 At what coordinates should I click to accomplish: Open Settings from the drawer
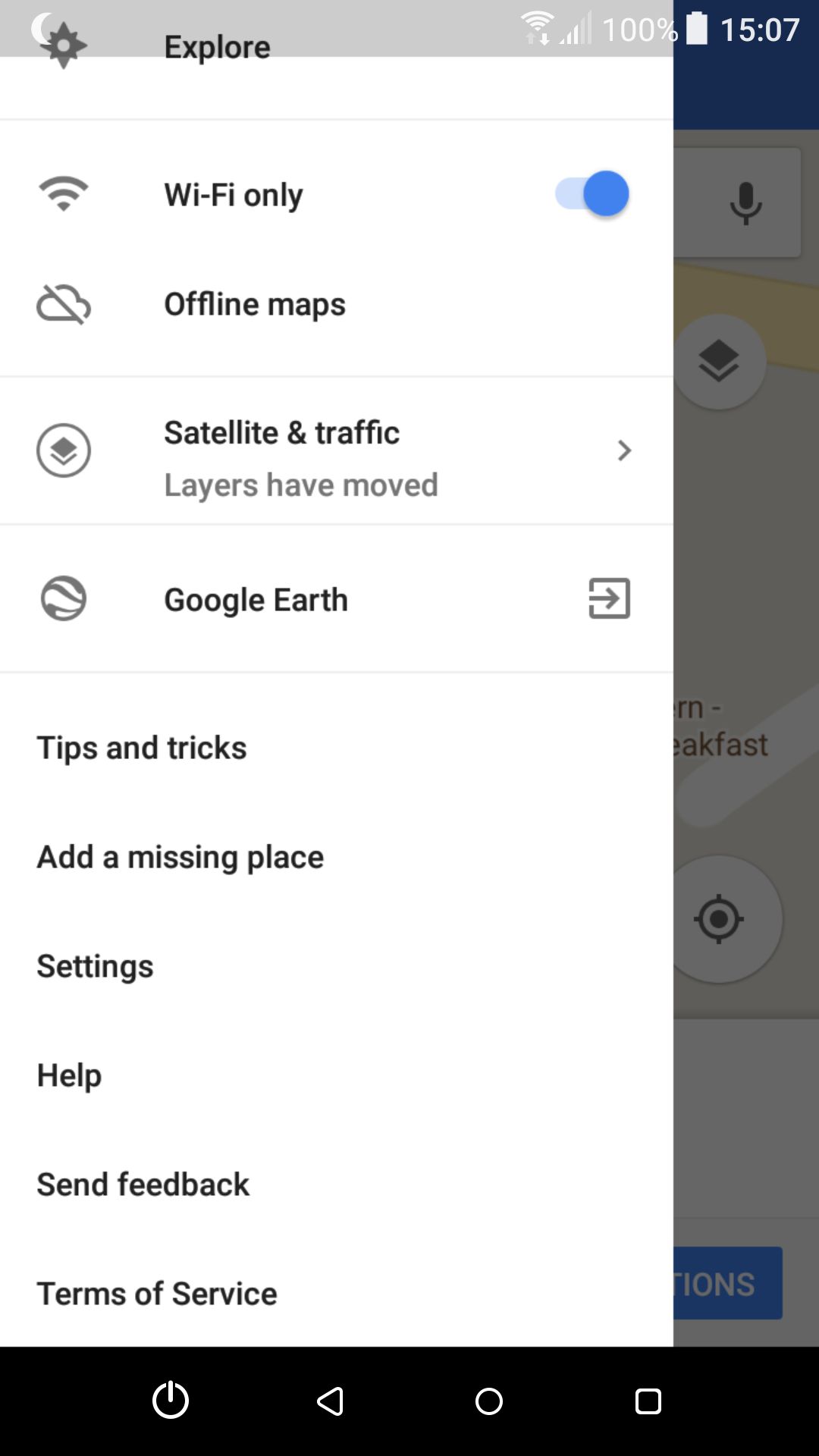point(96,966)
